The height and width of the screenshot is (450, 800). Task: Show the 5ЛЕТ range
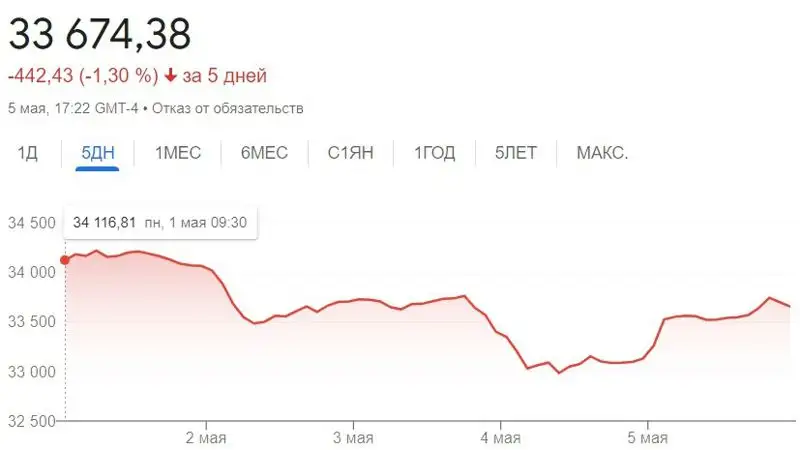click(516, 153)
